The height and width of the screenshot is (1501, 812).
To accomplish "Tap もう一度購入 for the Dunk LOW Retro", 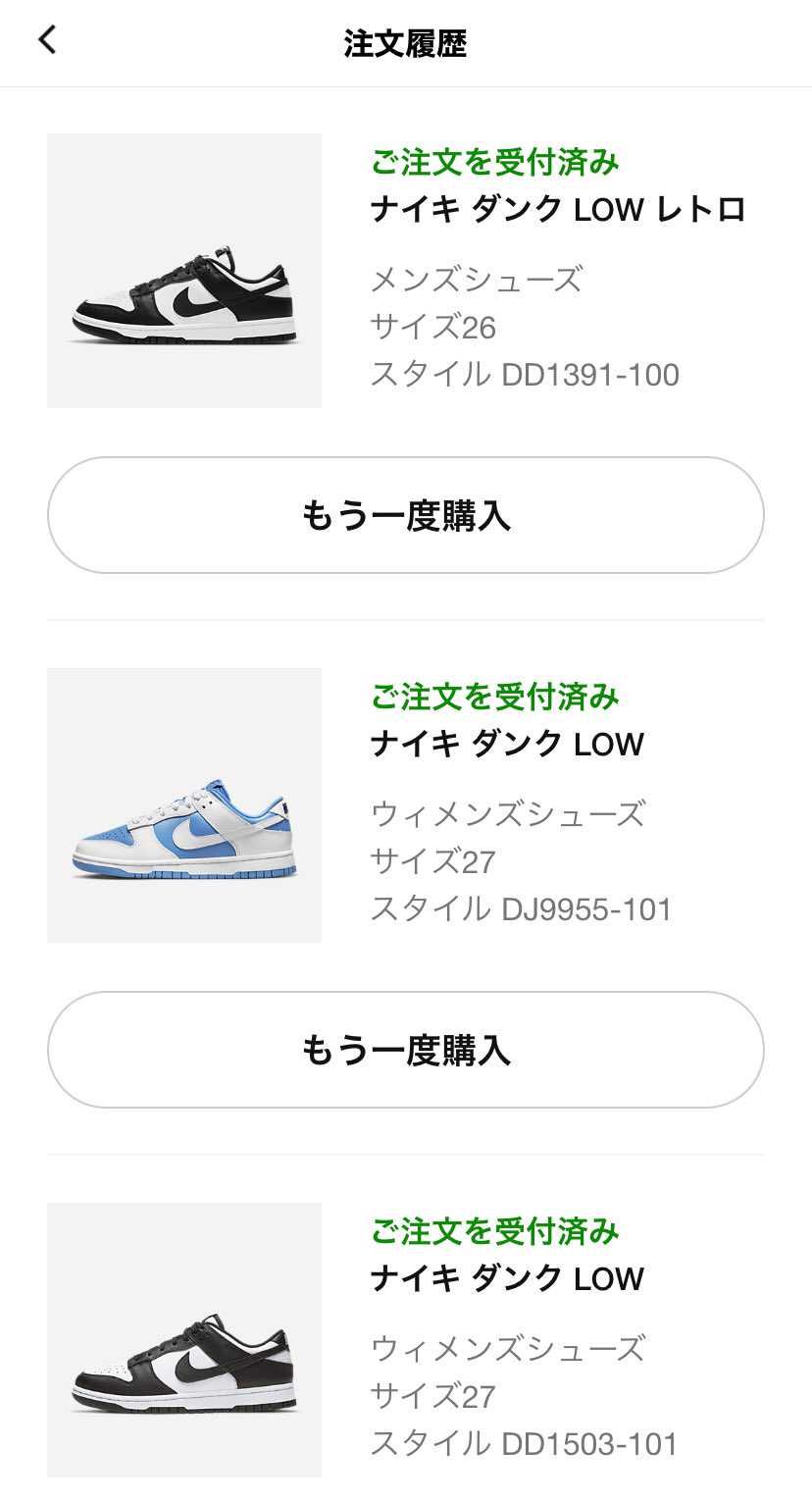I will (x=406, y=514).
